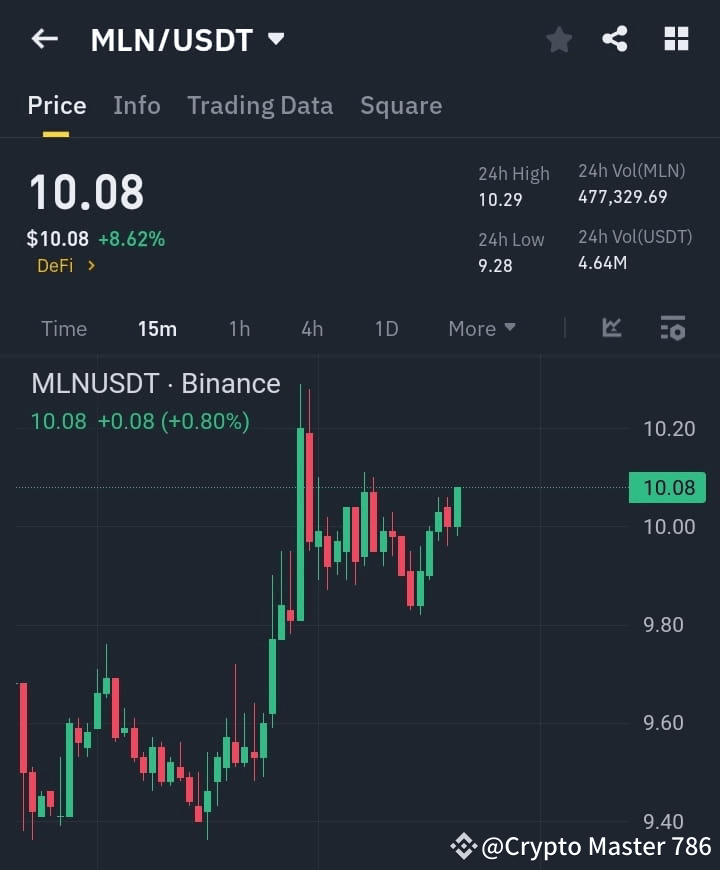Image resolution: width=720 pixels, height=870 pixels.
Task: Select the 1D timeframe
Action: 386,328
